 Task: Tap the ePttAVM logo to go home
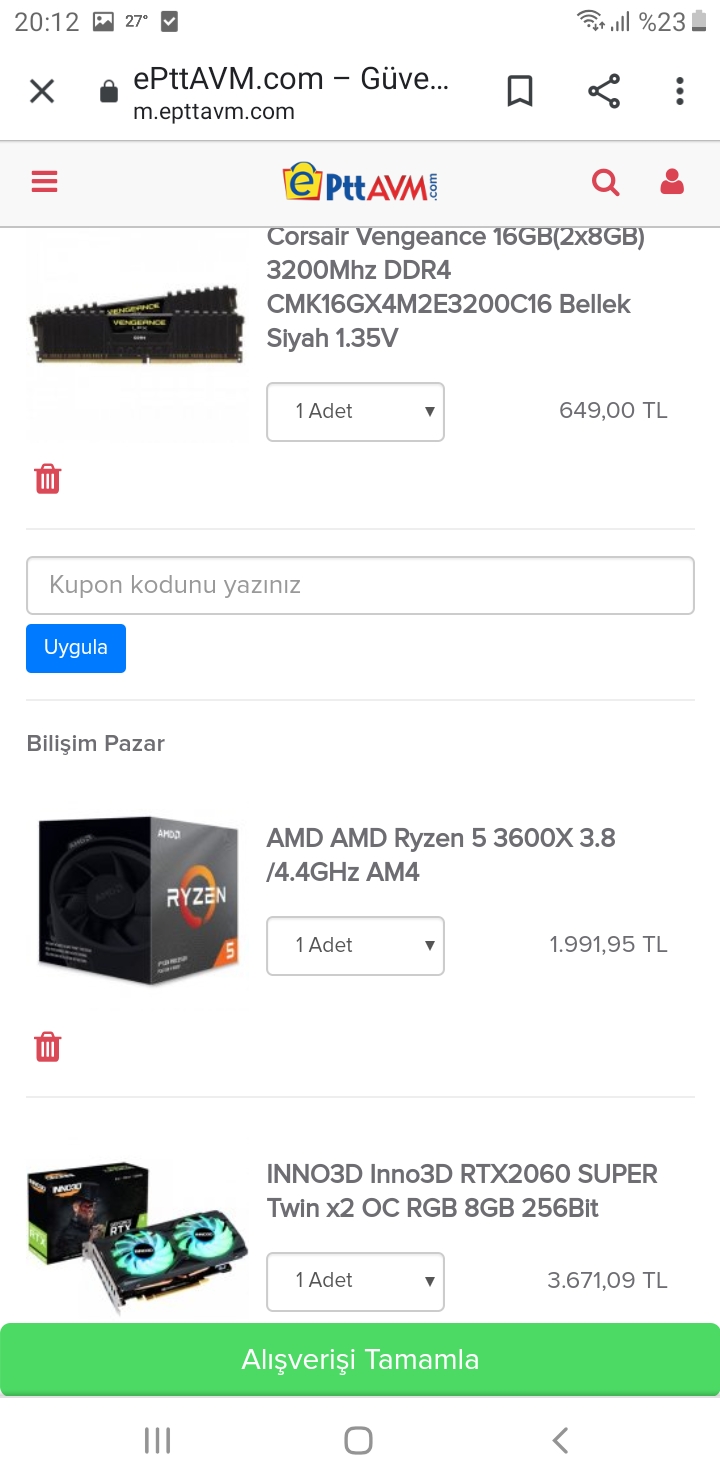tap(361, 183)
